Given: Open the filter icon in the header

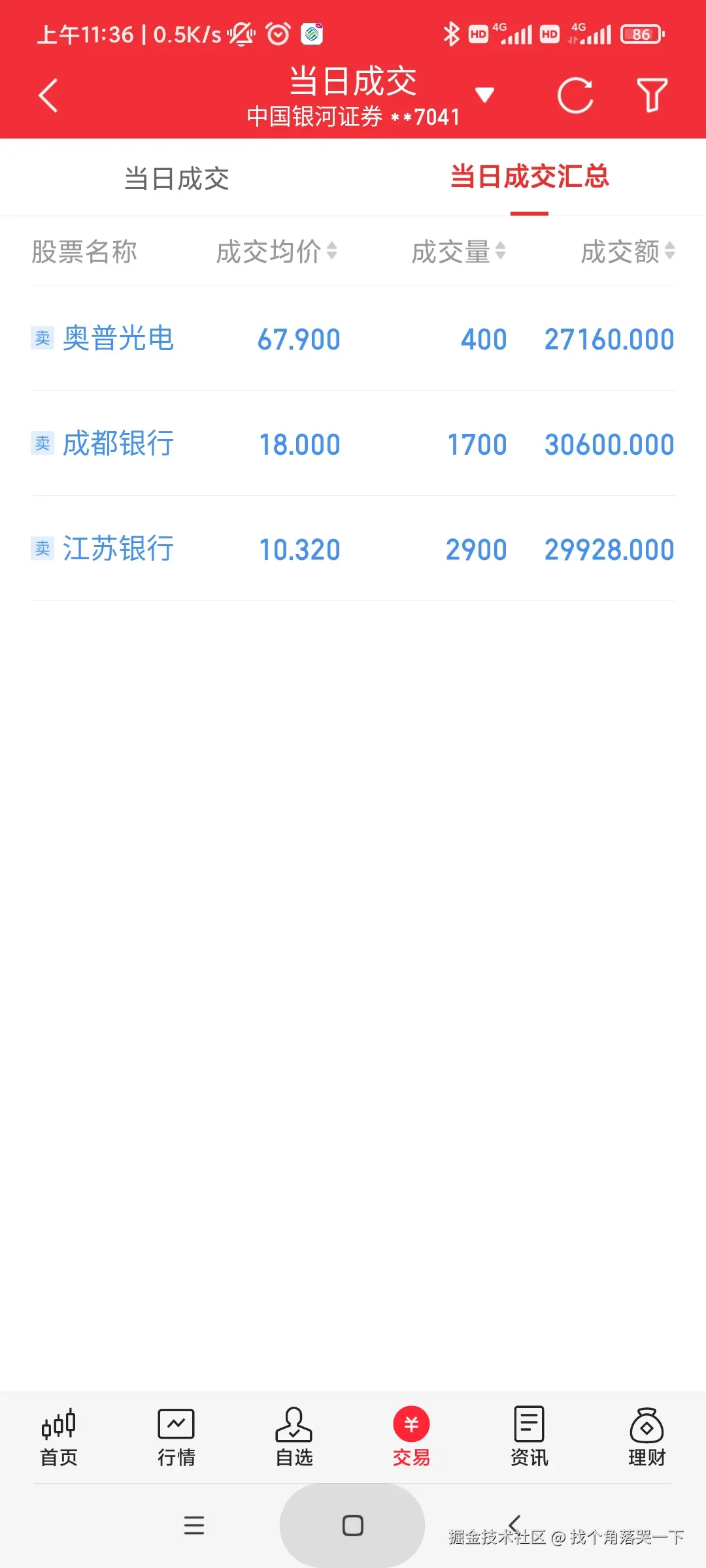Looking at the screenshot, I should 650,95.
